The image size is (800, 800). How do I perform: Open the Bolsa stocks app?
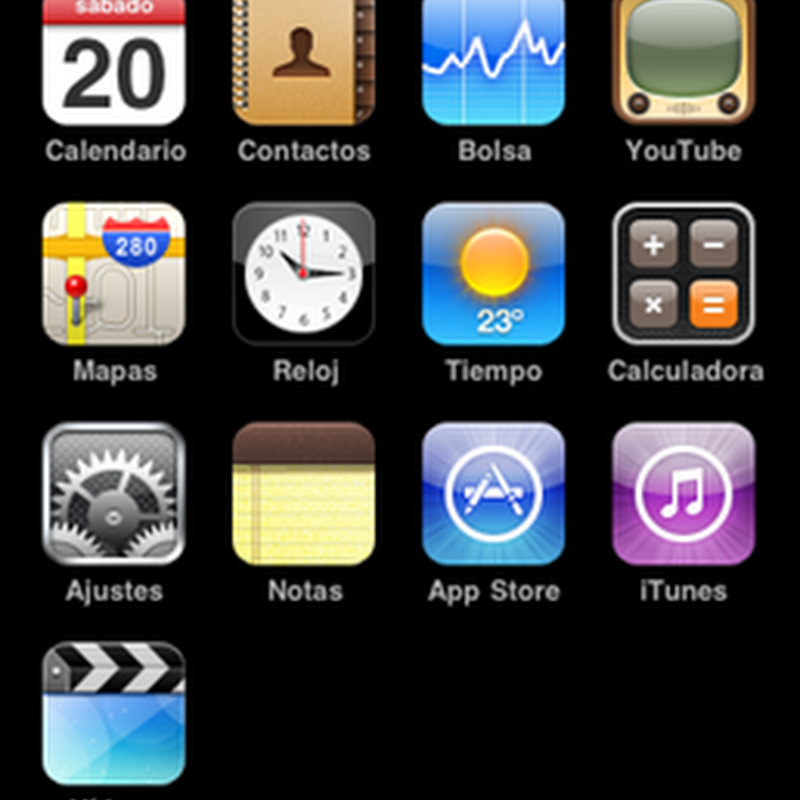(494, 60)
